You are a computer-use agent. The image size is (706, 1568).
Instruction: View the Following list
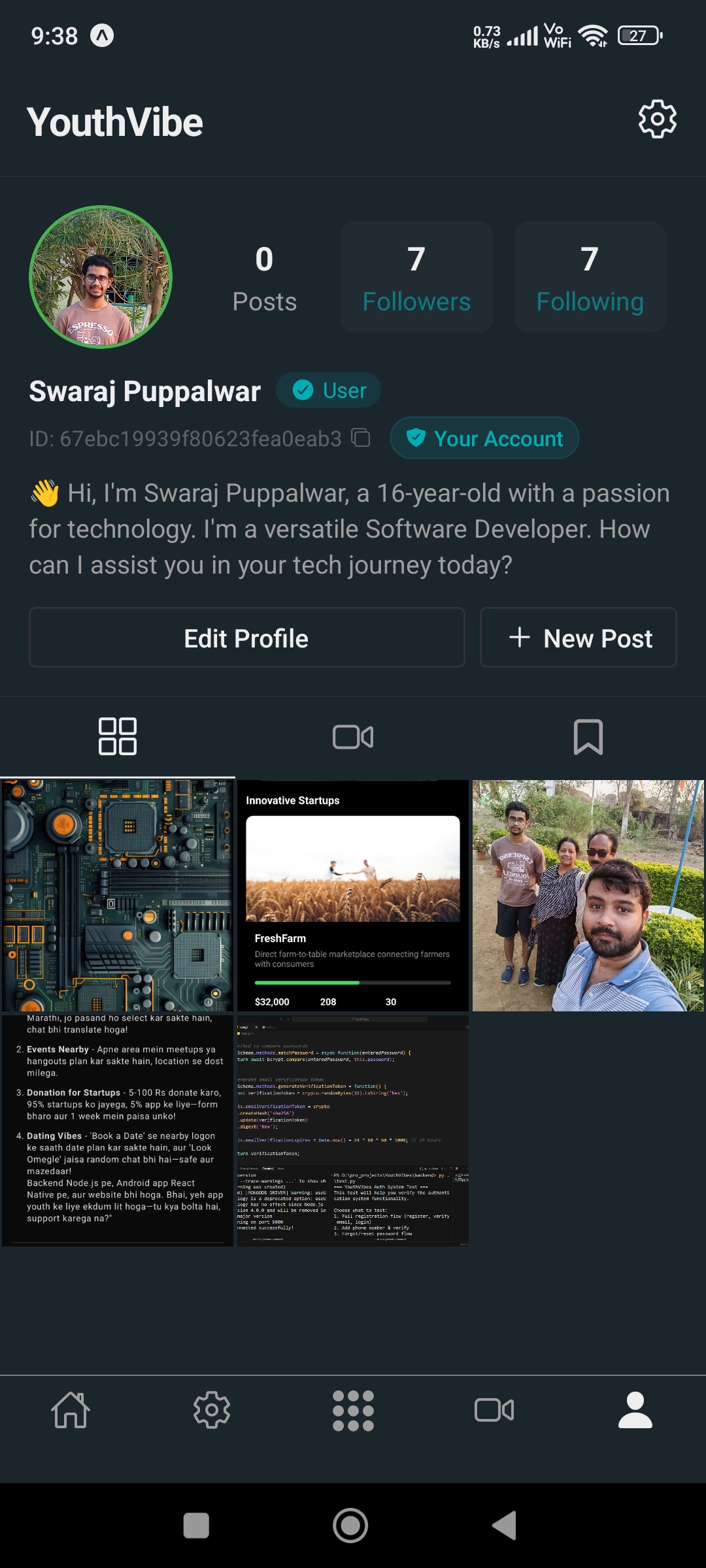point(590,277)
